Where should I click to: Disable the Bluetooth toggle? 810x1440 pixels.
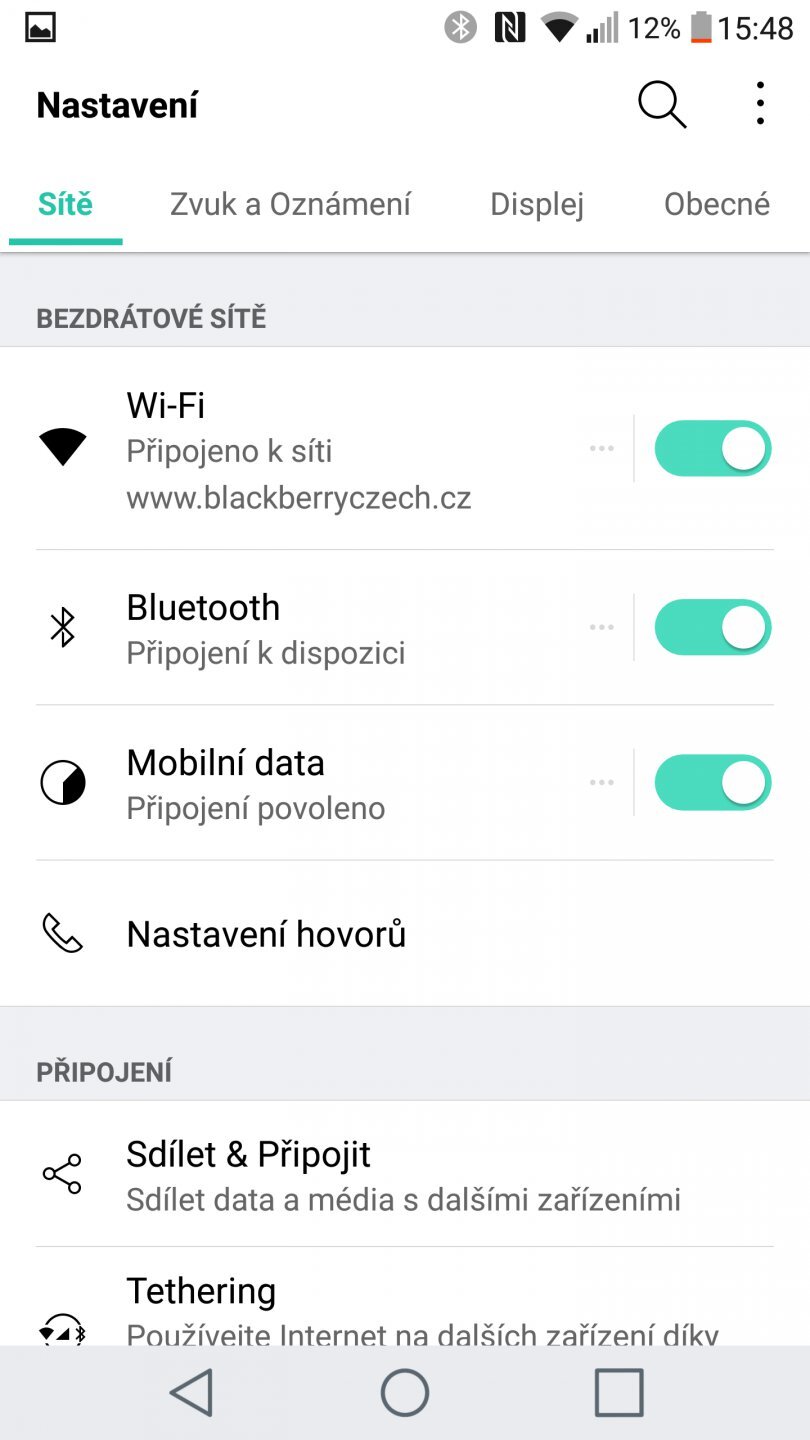coord(712,628)
